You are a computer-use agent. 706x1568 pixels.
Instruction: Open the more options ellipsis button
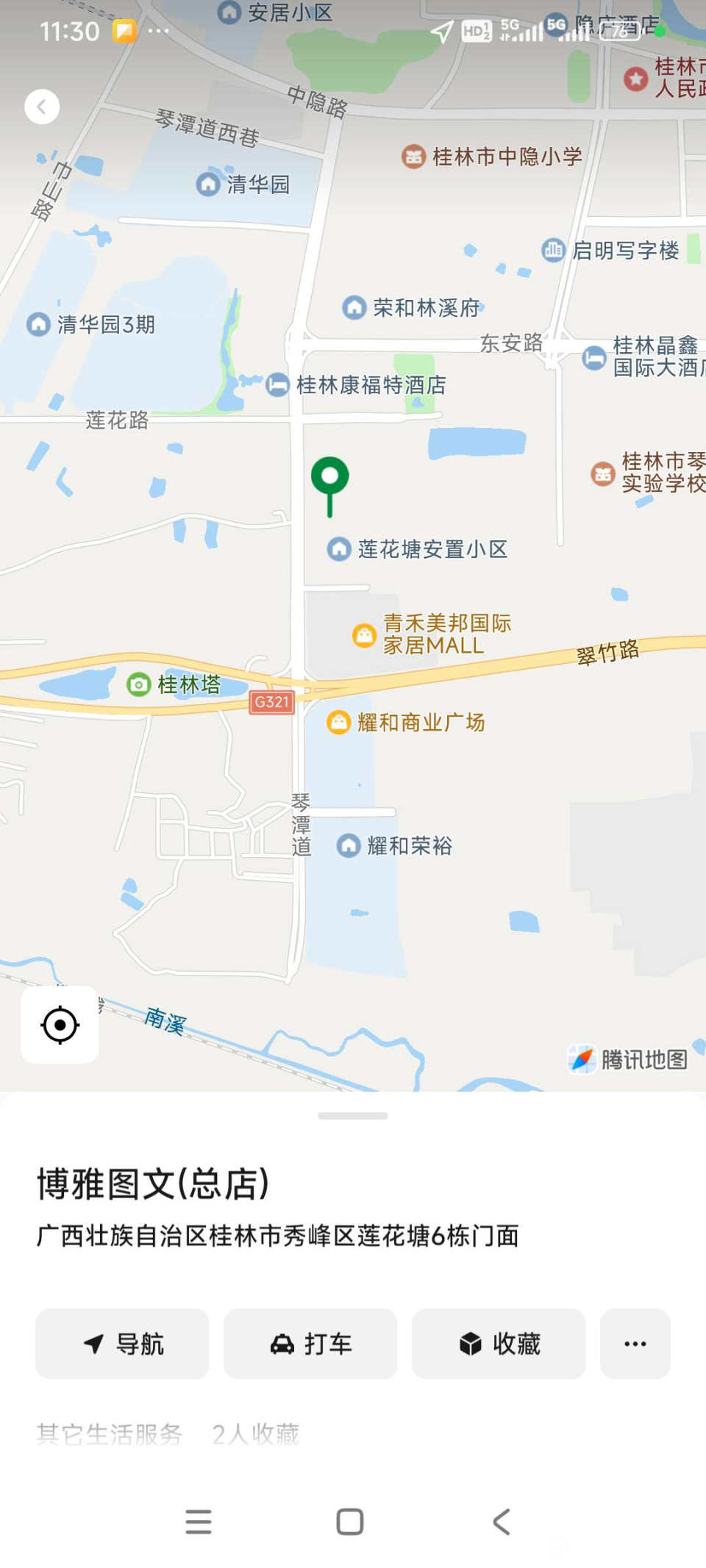[x=635, y=1344]
